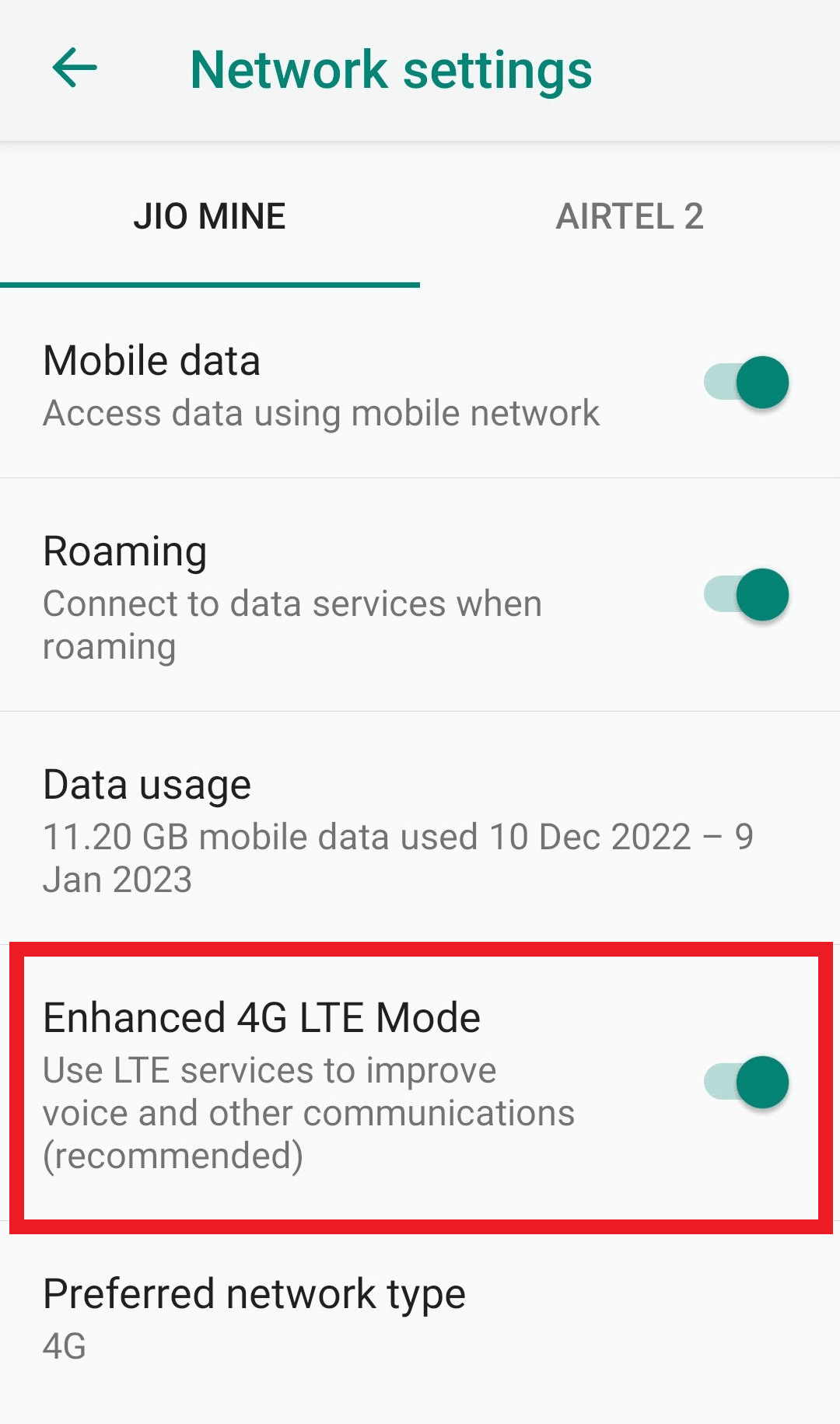This screenshot has height=1424, width=840.
Task: Click the back arrow icon
Action: point(74,68)
